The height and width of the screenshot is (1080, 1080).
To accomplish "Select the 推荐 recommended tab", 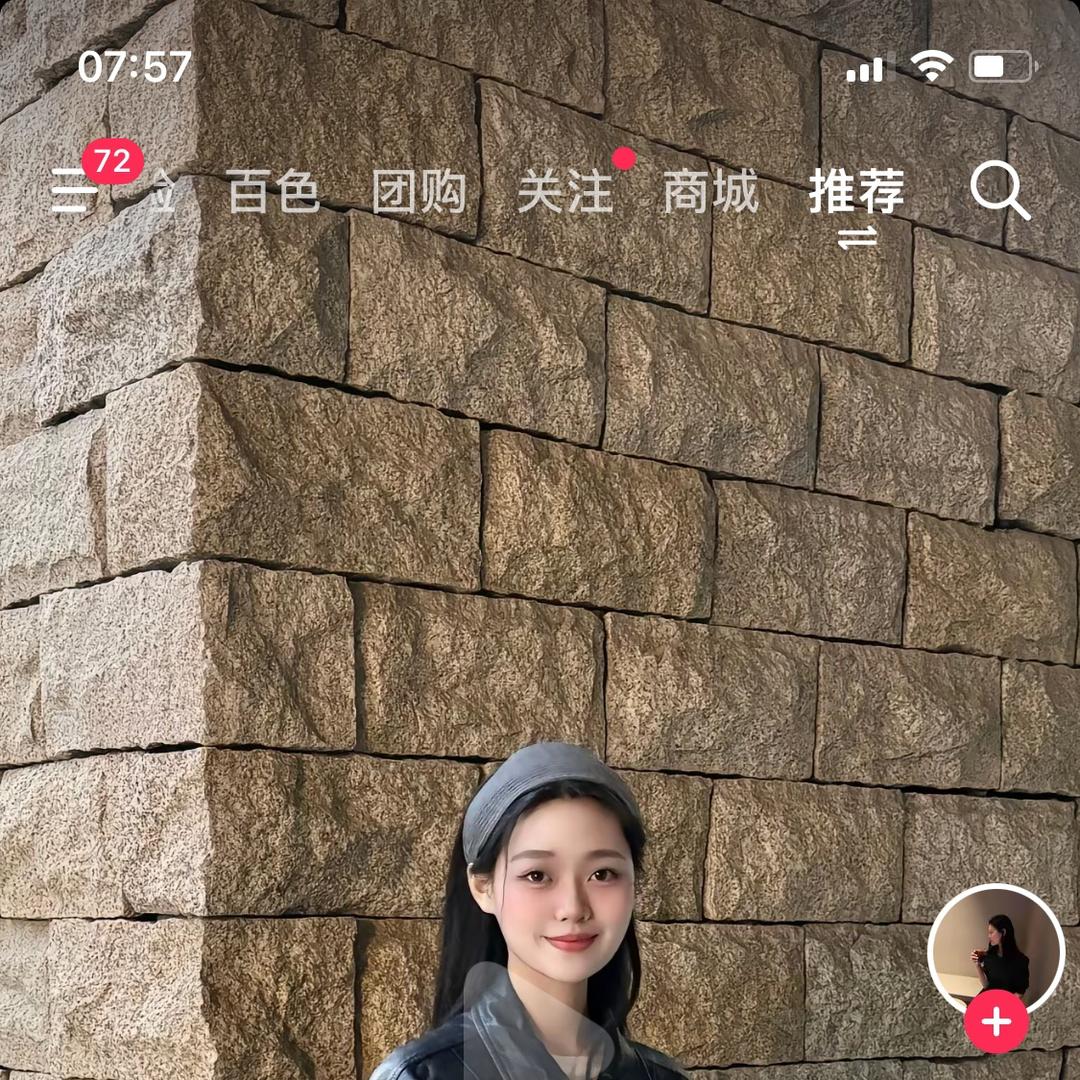I will click(x=857, y=192).
